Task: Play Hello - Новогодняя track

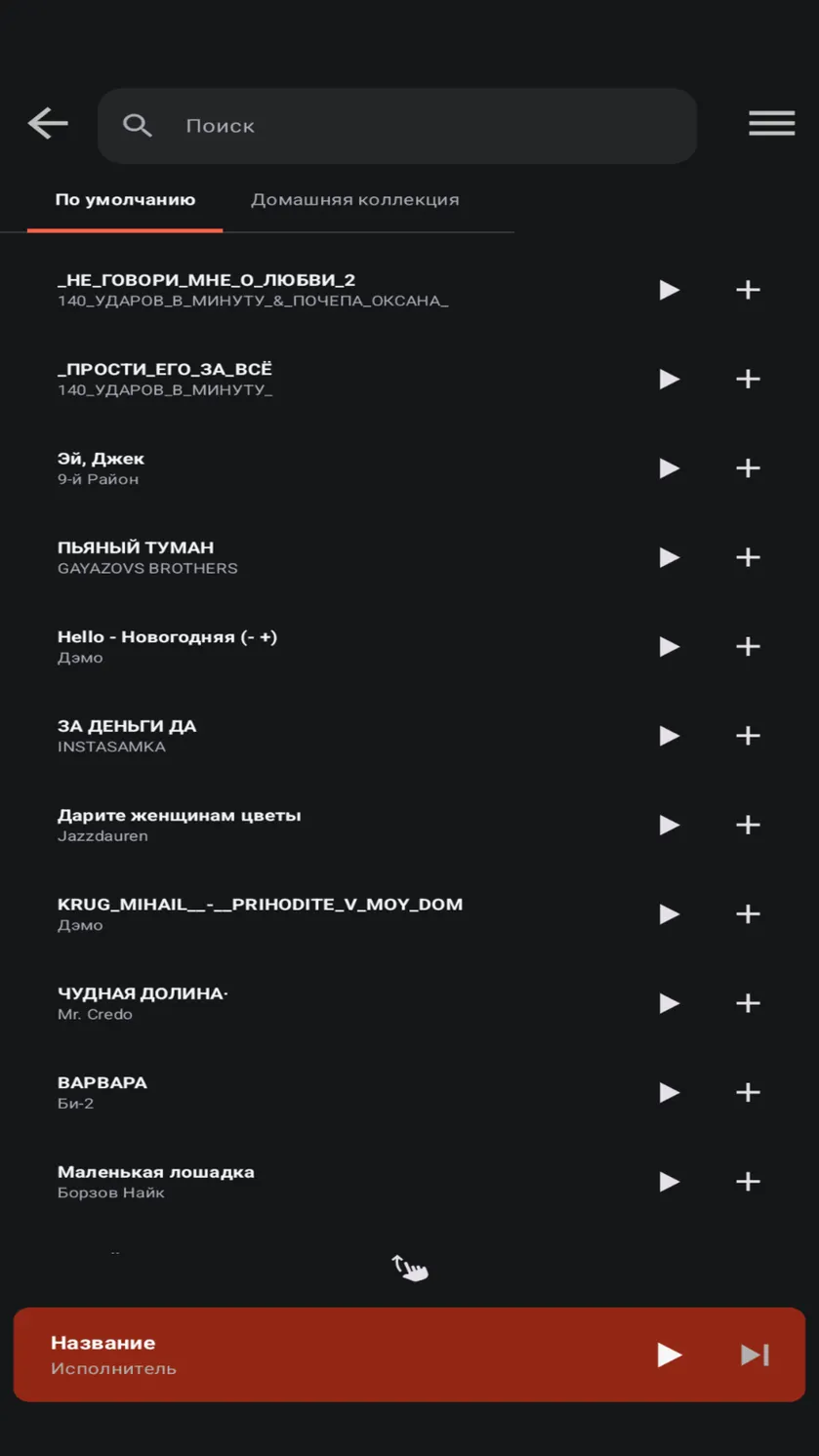Action: [x=669, y=646]
